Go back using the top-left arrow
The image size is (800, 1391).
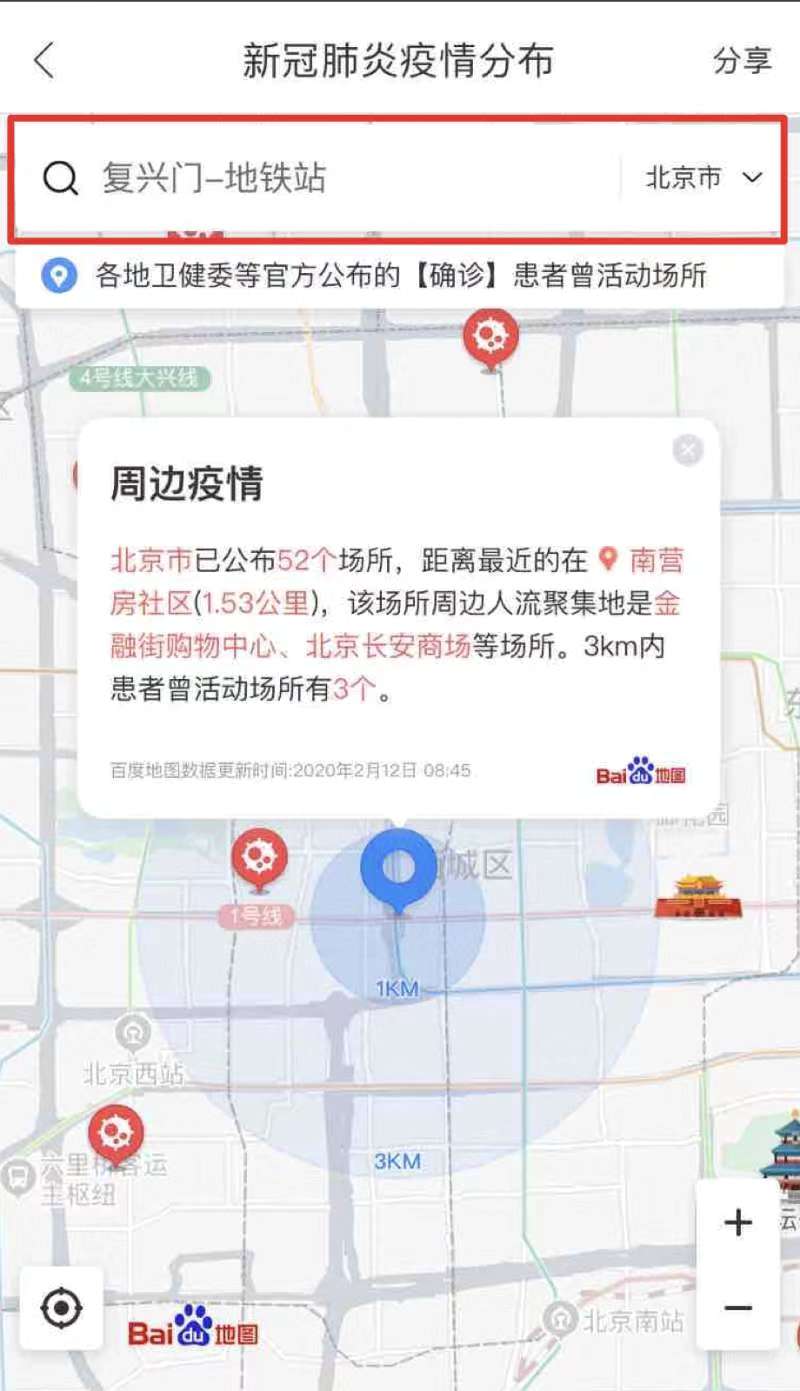pyautogui.click(x=44, y=61)
